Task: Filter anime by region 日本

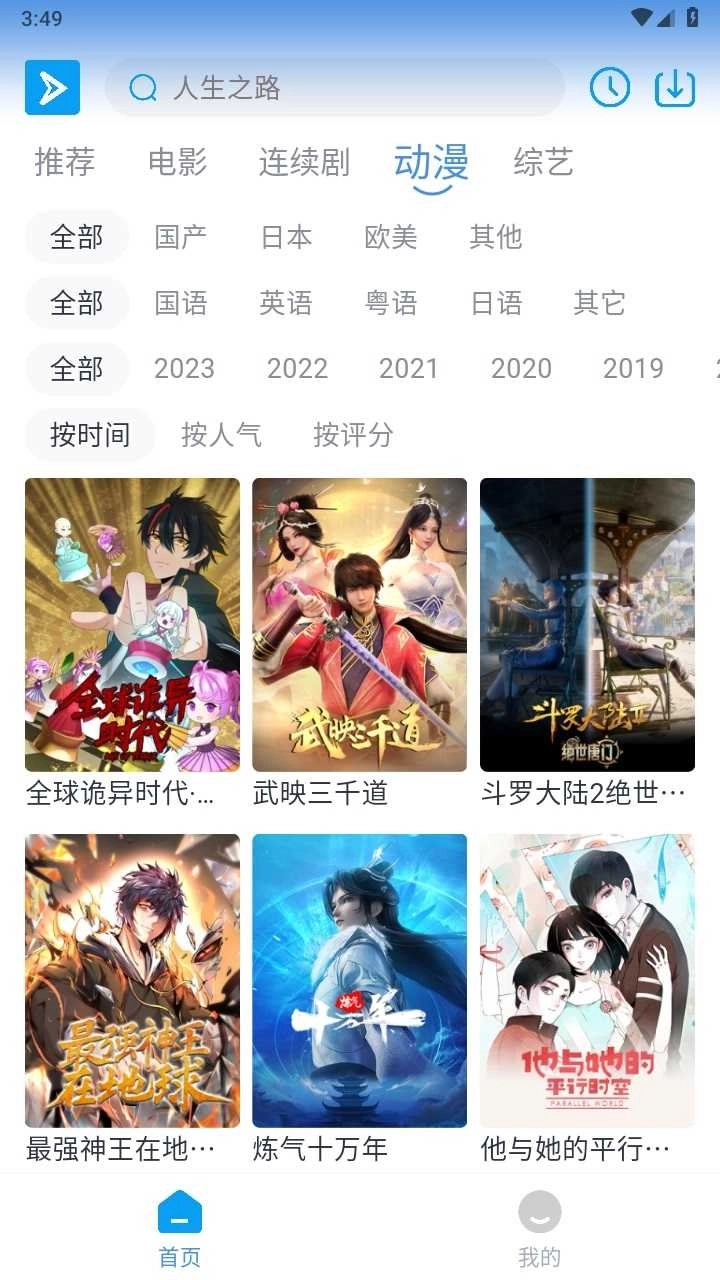Action: click(x=285, y=237)
